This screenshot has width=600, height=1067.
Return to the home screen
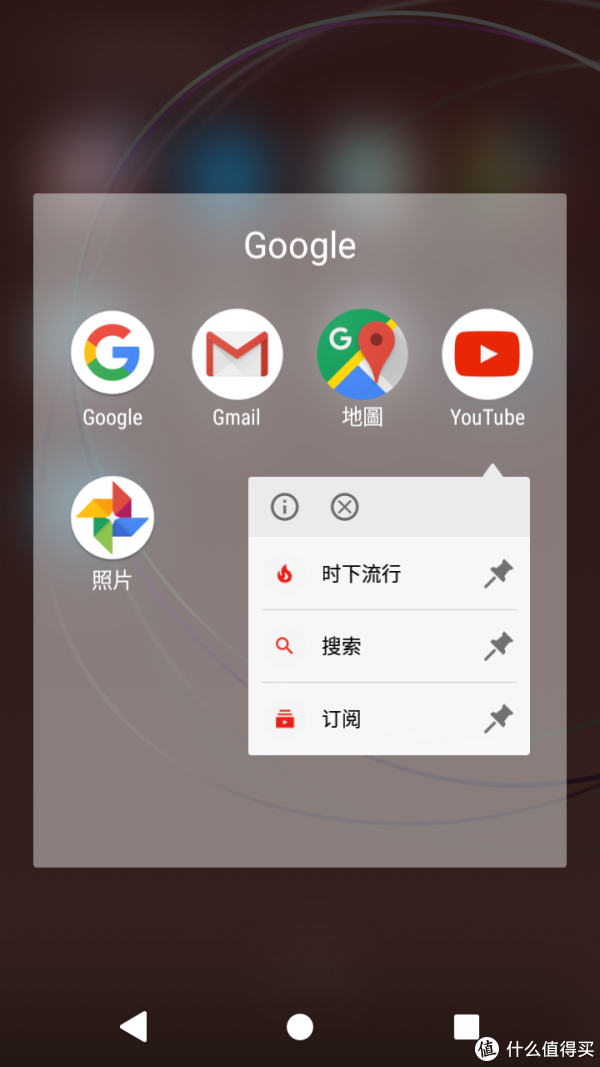click(300, 1026)
